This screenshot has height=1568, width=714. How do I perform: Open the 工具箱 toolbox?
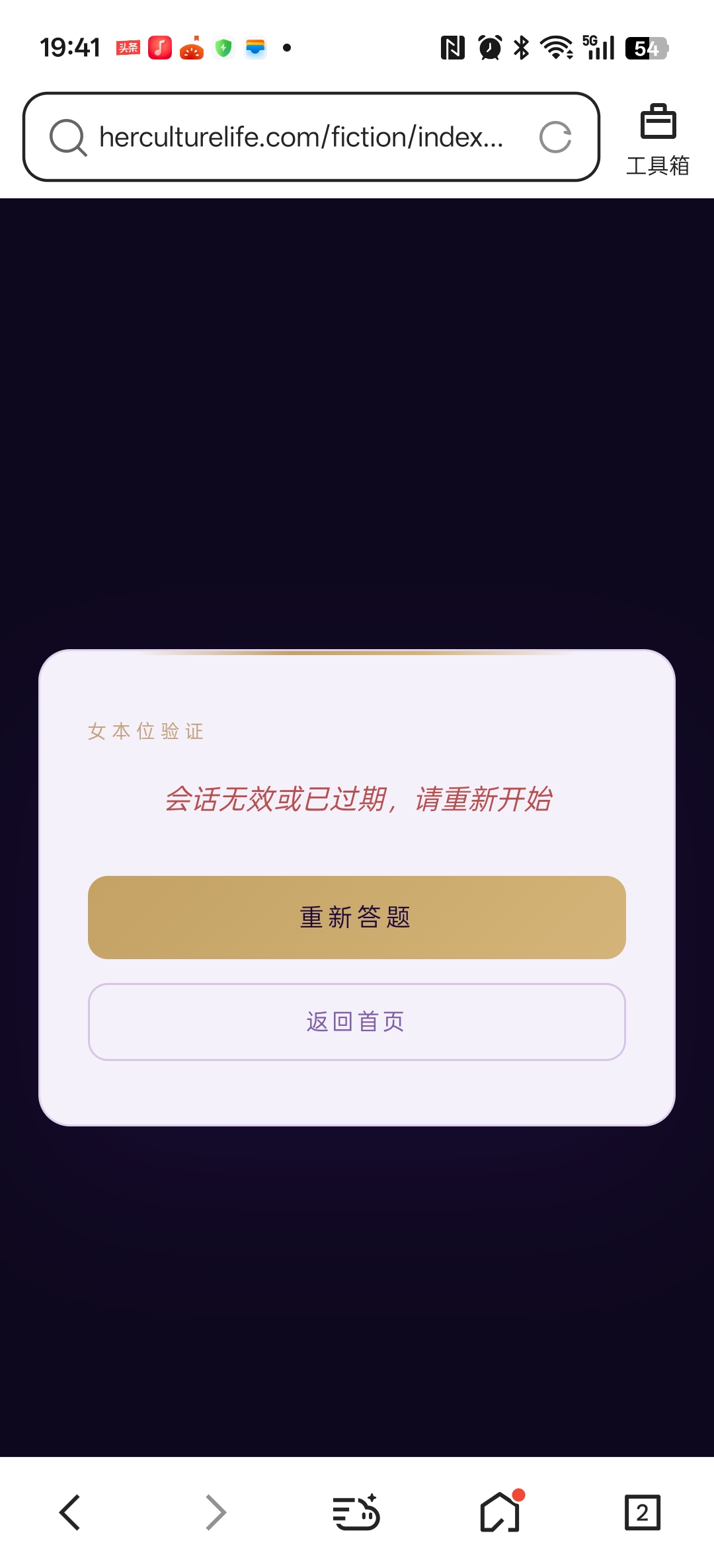(x=658, y=139)
